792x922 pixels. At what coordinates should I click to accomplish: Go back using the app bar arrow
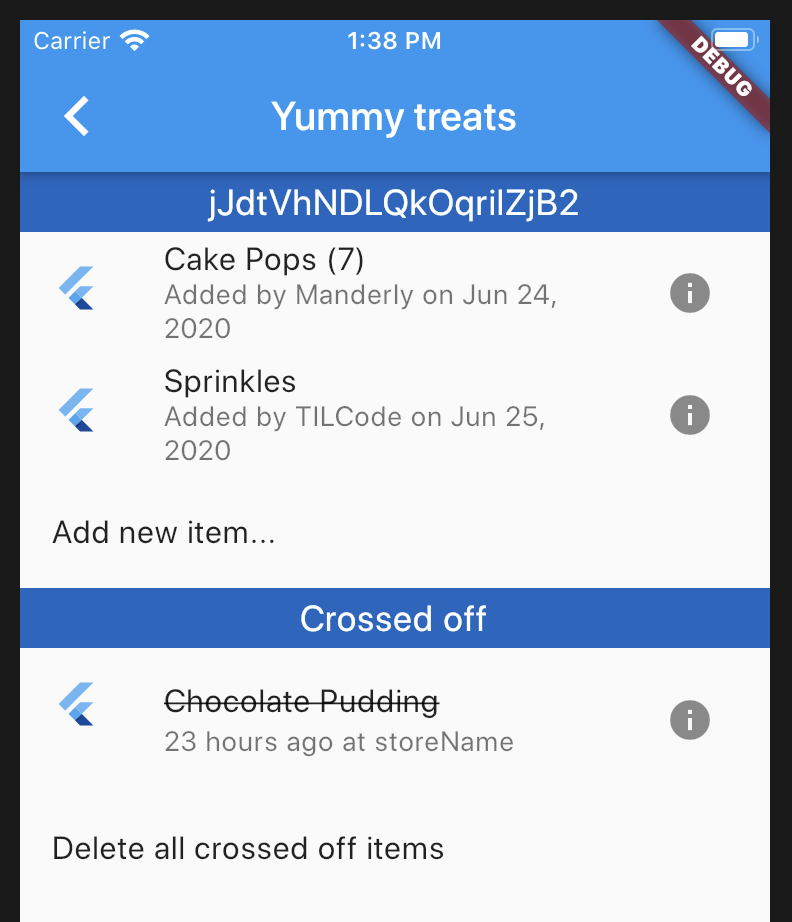[x=77, y=117]
